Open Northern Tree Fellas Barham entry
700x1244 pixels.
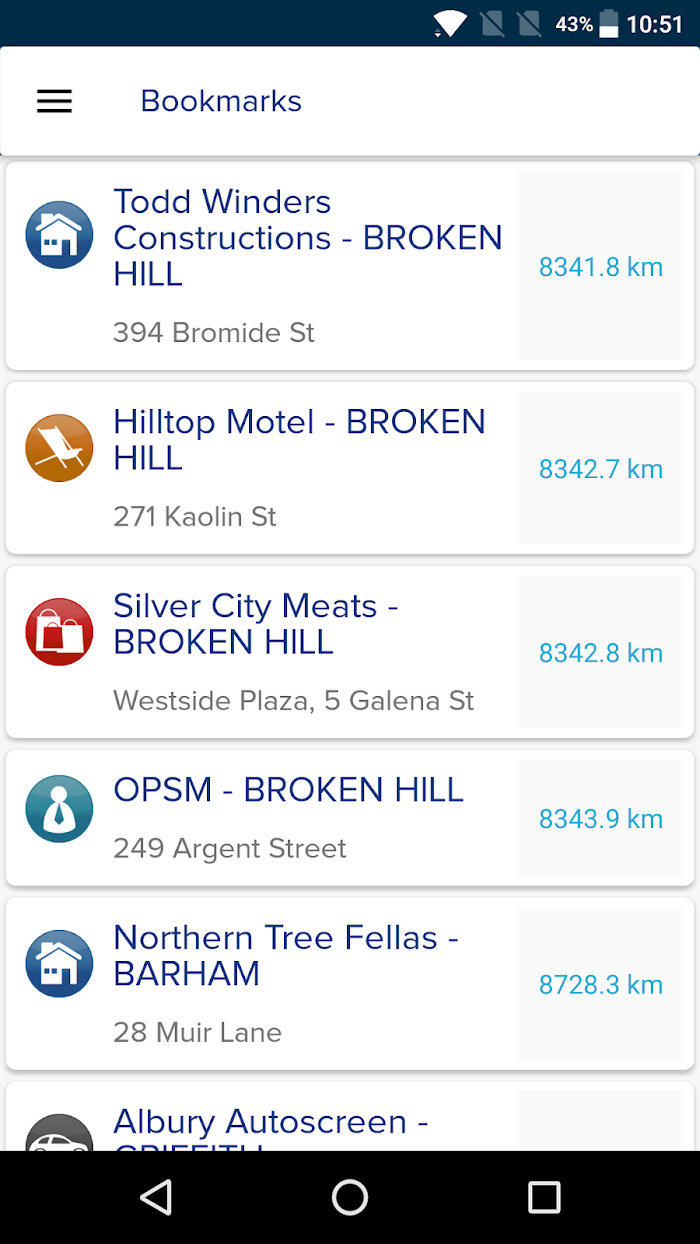[350, 984]
